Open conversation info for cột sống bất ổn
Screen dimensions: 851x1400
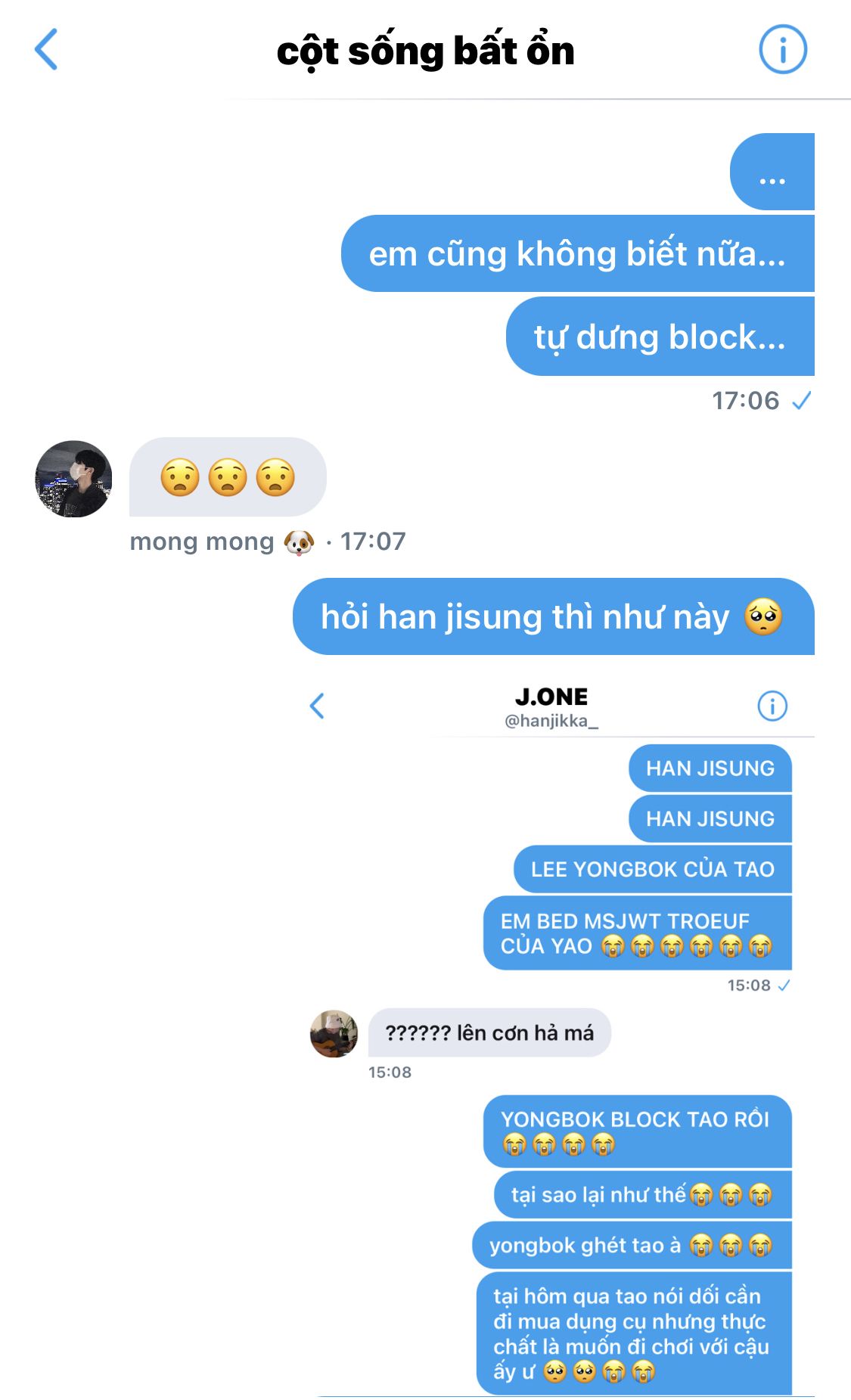pos(782,50)
